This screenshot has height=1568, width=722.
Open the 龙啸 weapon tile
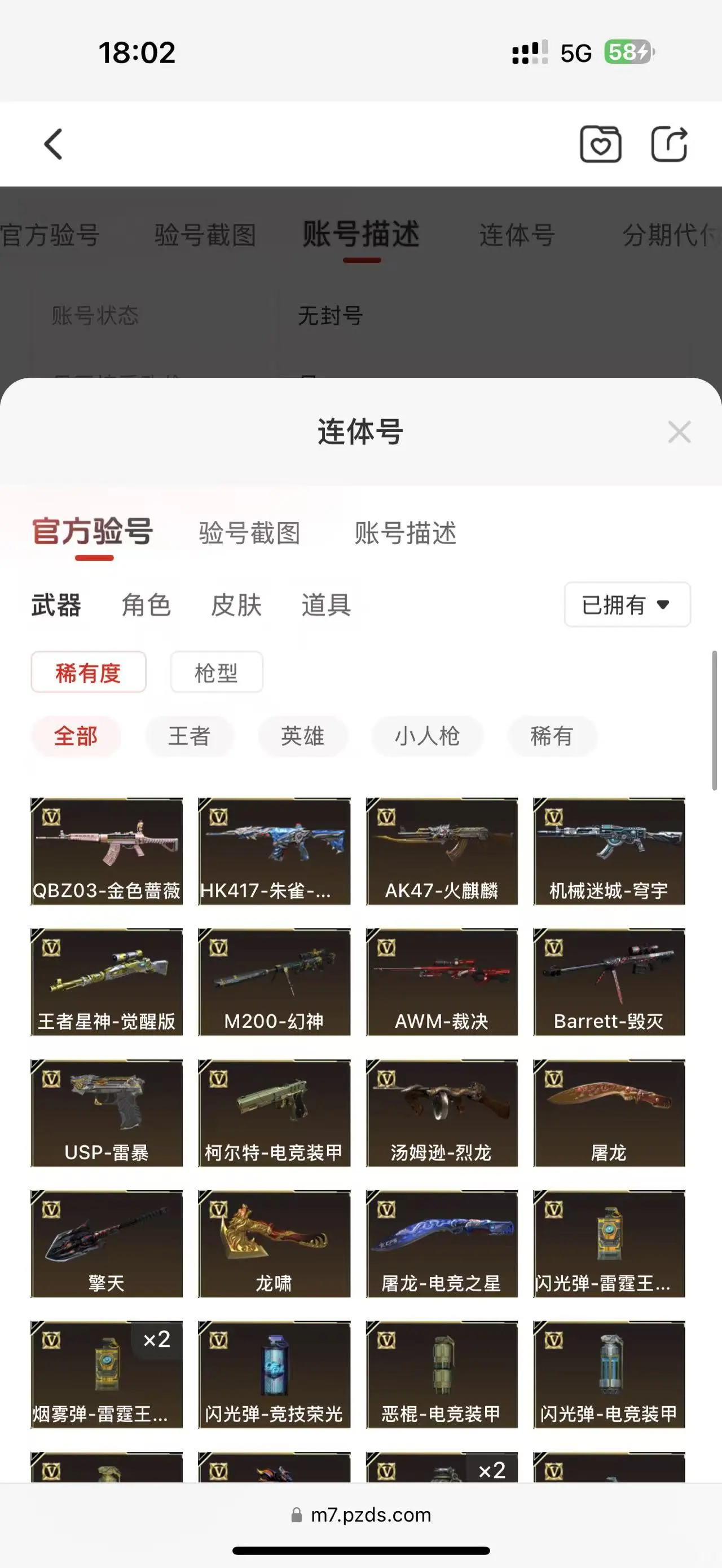click(x=274, y=1244)
